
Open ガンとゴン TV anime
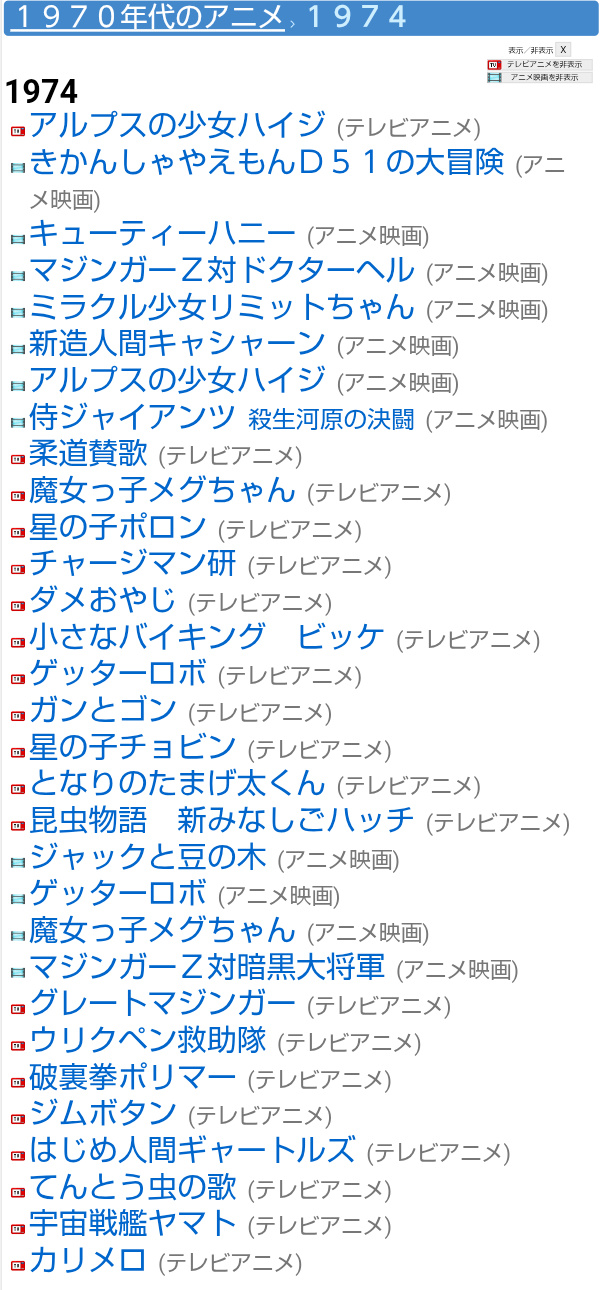103,711
